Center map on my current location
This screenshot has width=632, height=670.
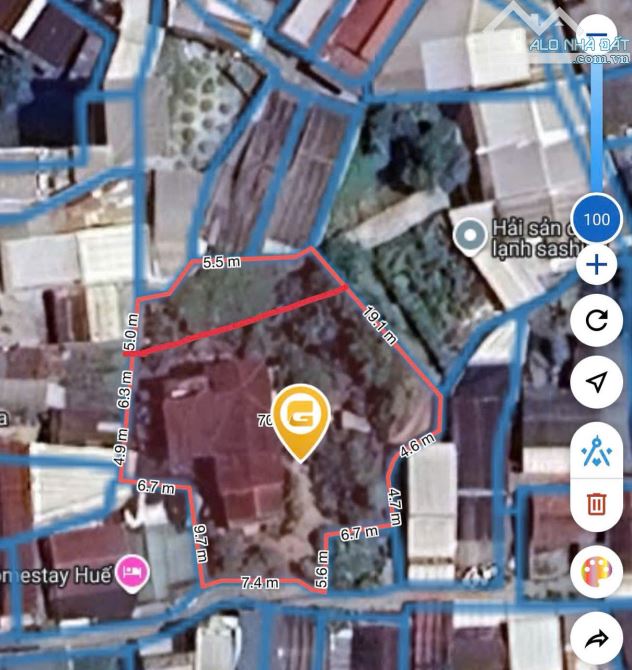coord(597,382)
